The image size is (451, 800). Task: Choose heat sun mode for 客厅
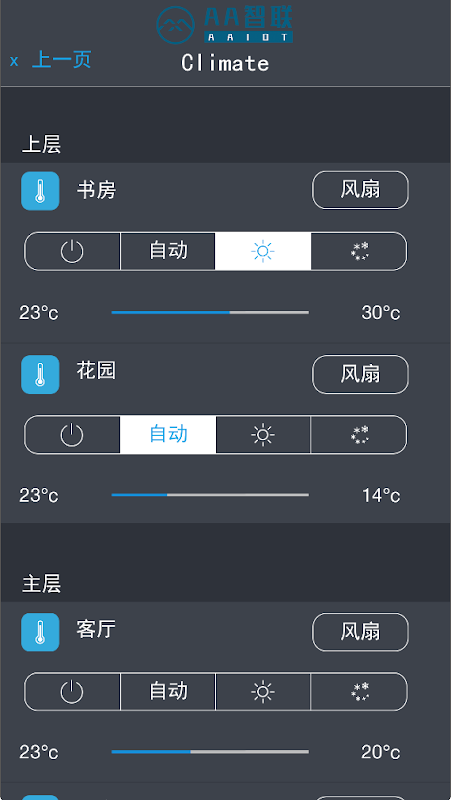263,691
